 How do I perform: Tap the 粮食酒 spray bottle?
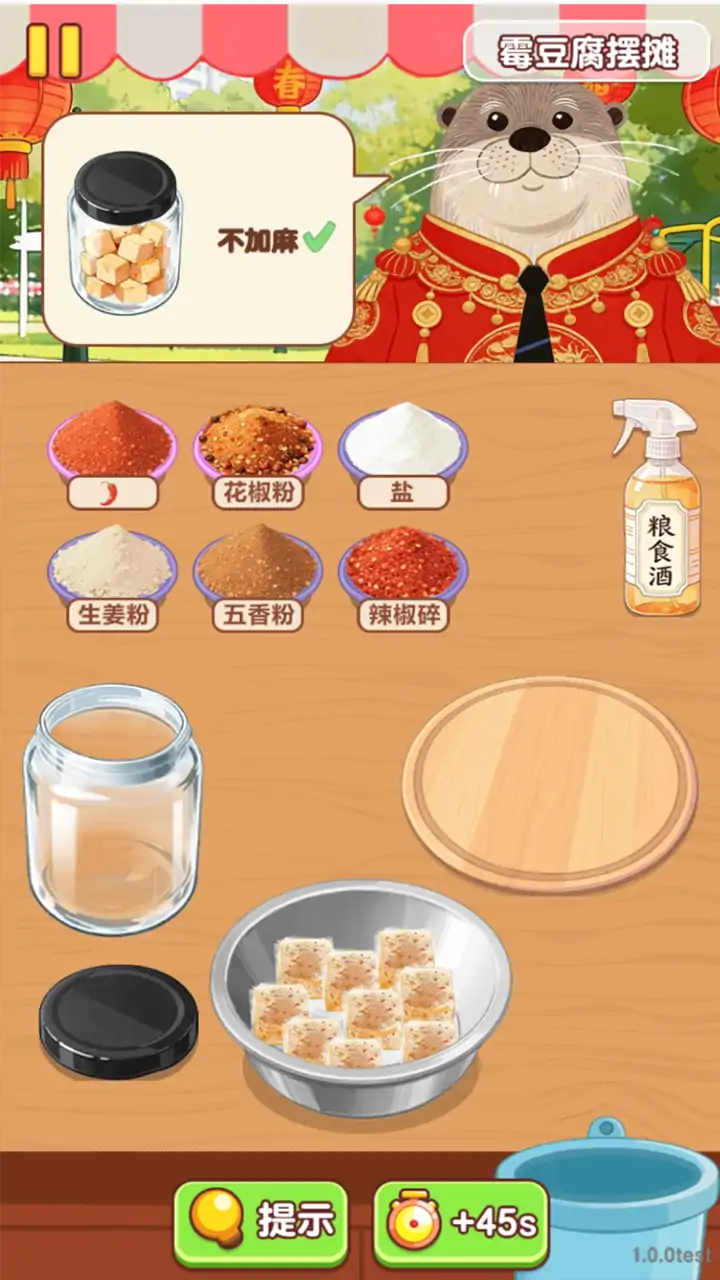[x=660, y=510]
